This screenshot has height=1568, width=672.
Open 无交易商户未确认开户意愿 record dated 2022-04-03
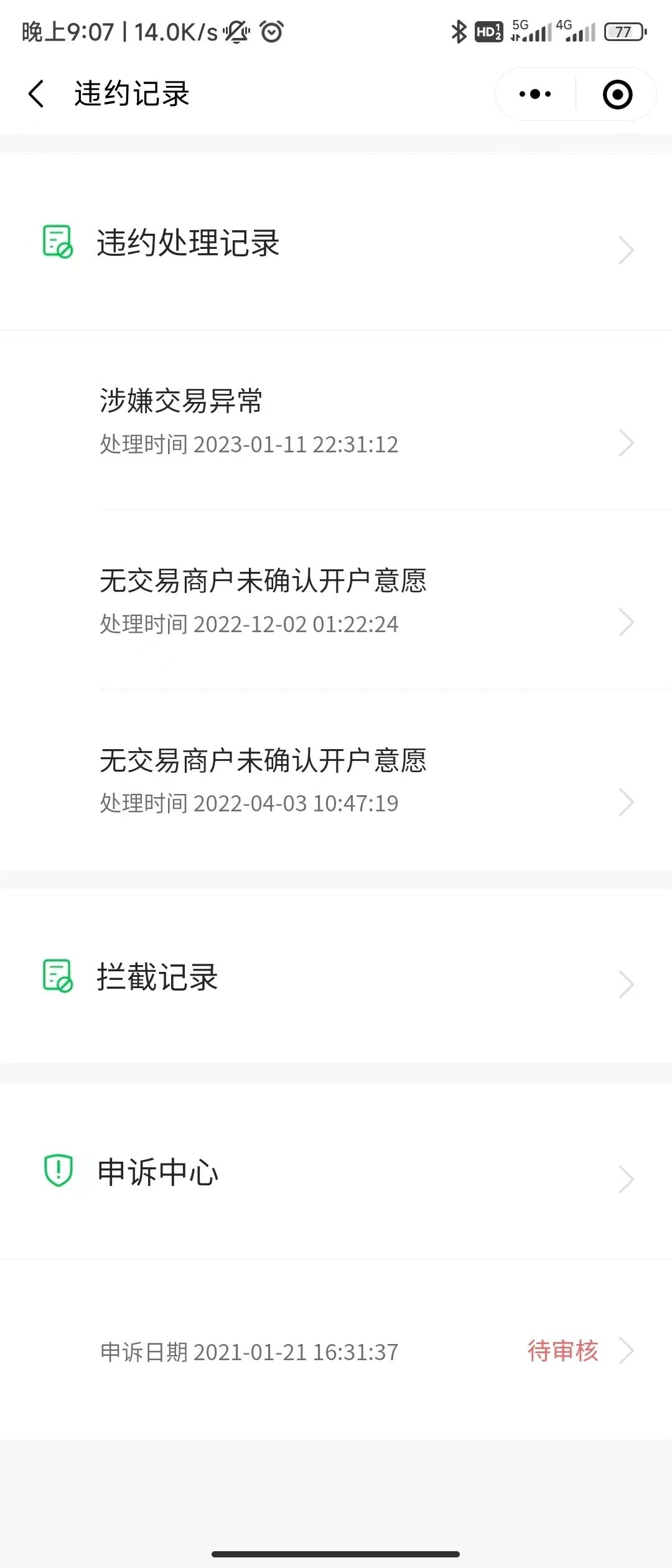[x=336, y=781]
